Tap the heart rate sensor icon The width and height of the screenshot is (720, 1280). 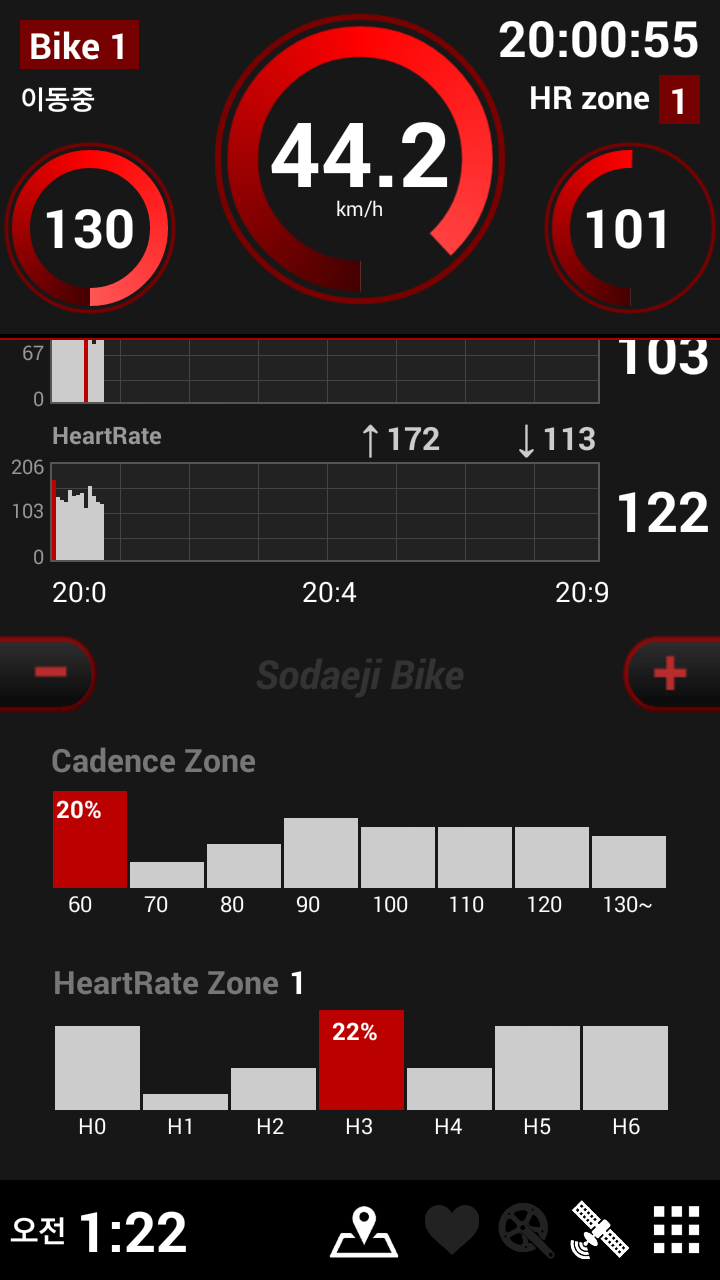click(452, 1230)
